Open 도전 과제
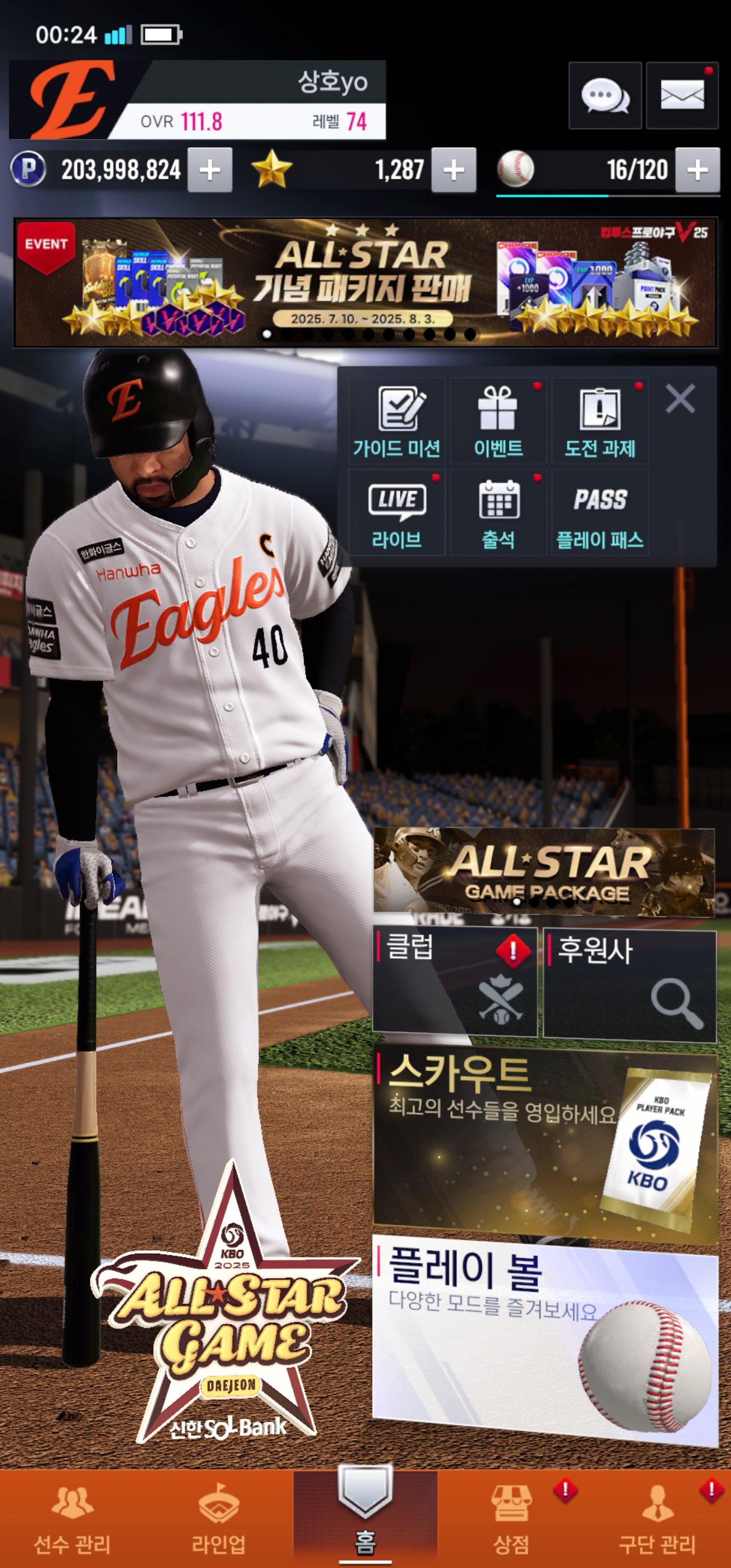This screenshot has height=1568, width=731. point(600,420)
